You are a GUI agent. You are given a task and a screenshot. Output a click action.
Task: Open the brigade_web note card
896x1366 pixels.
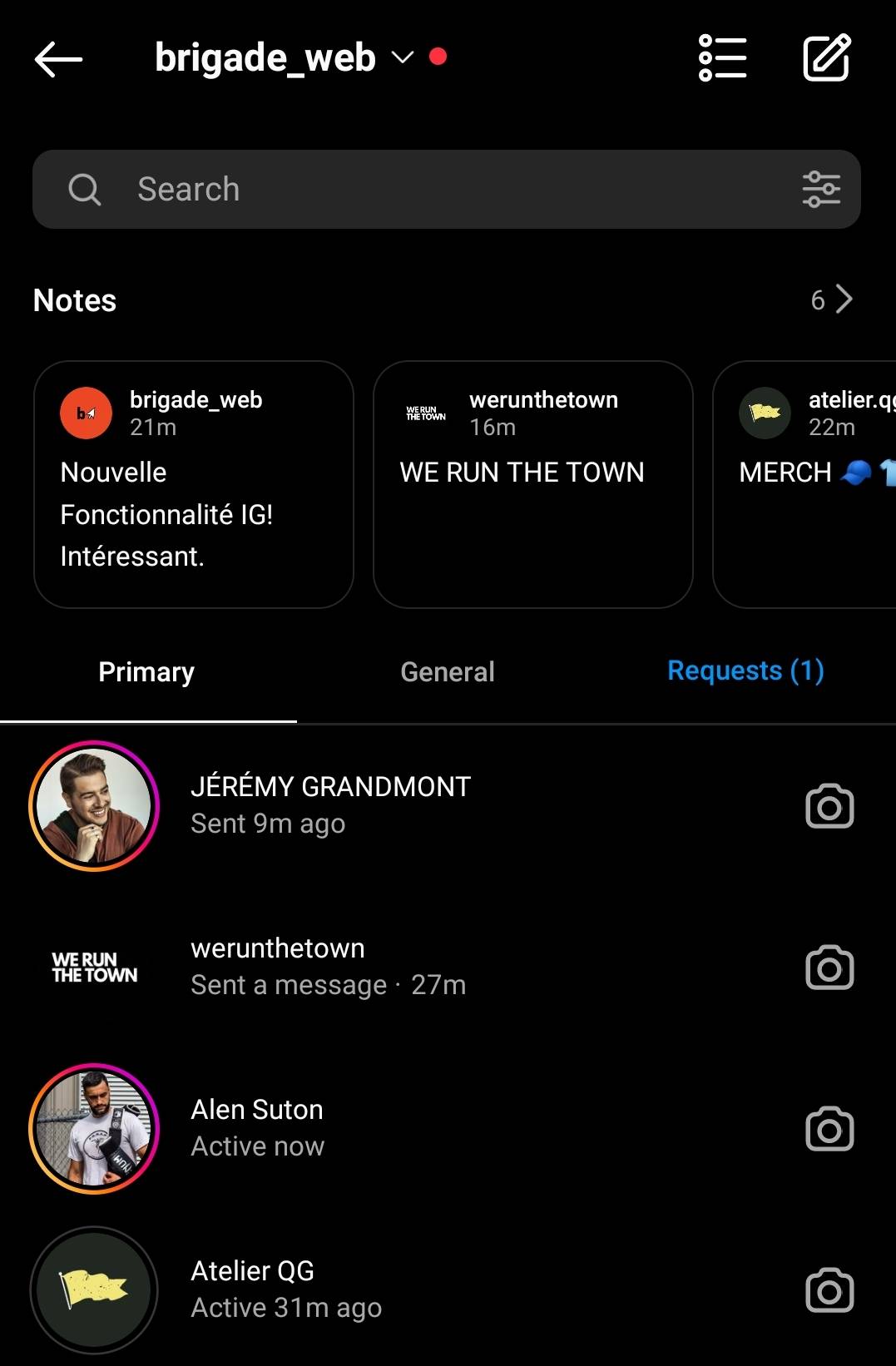click(194, 484)
